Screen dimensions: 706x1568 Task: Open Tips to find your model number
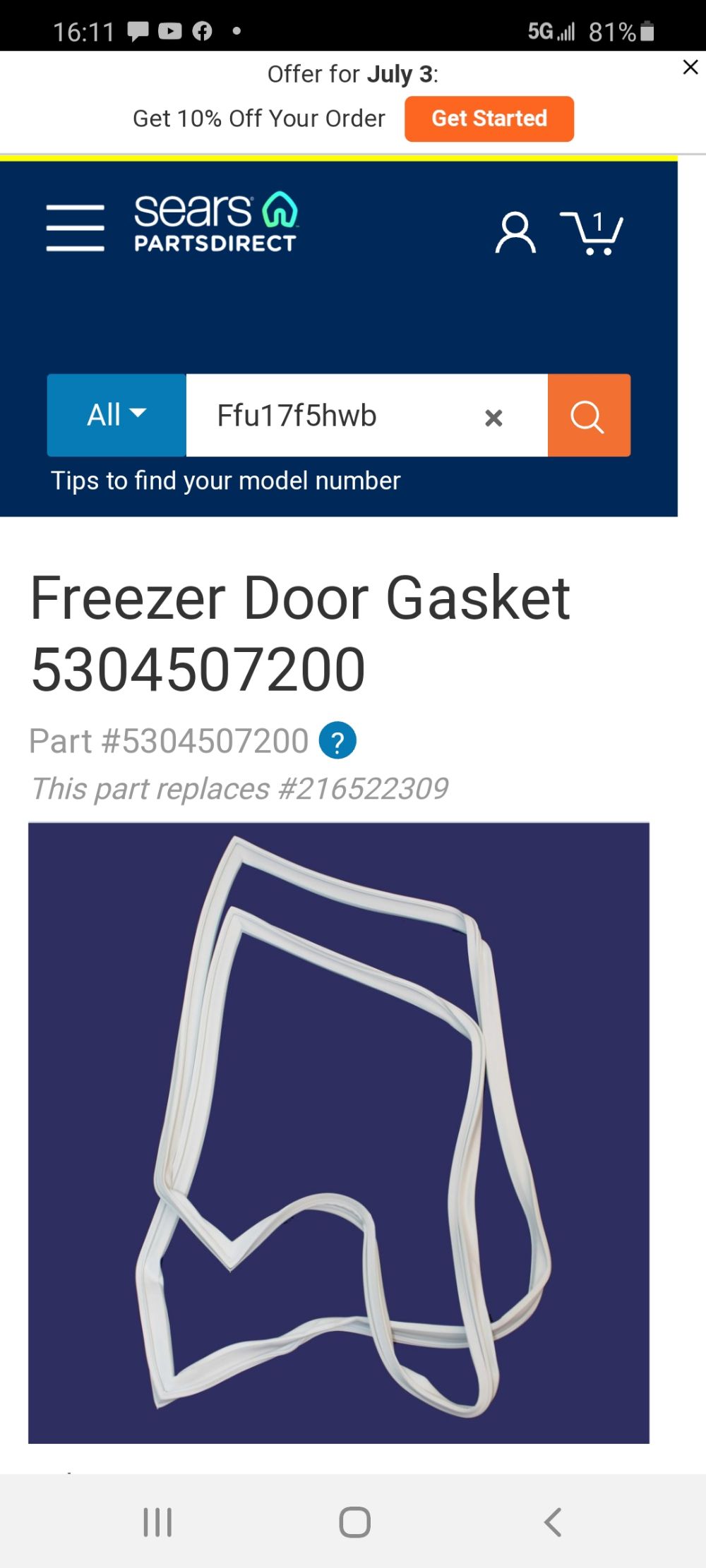pyautogui.click(x=226, y=481)
